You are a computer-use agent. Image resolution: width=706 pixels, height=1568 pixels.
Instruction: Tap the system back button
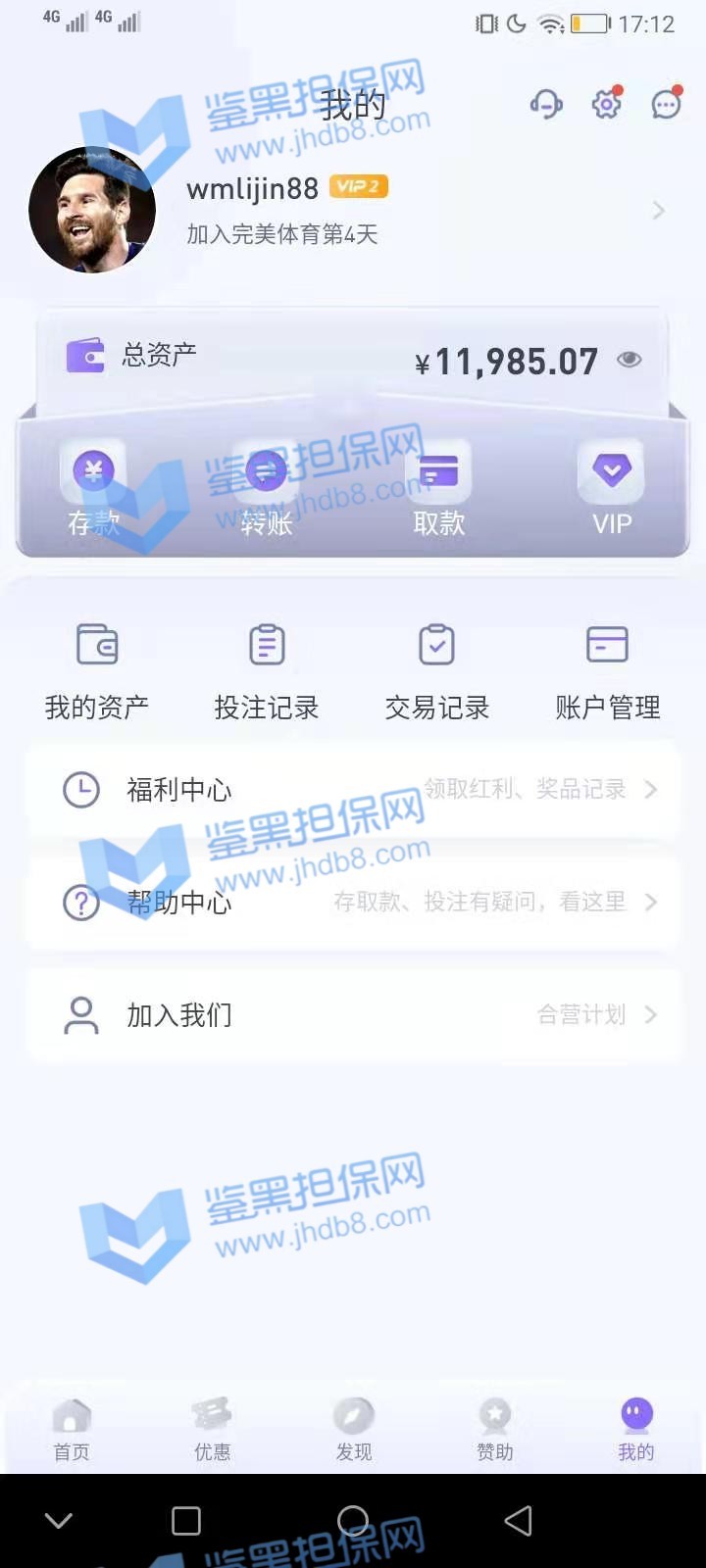pyautogui.click(x=518, y=1520)
